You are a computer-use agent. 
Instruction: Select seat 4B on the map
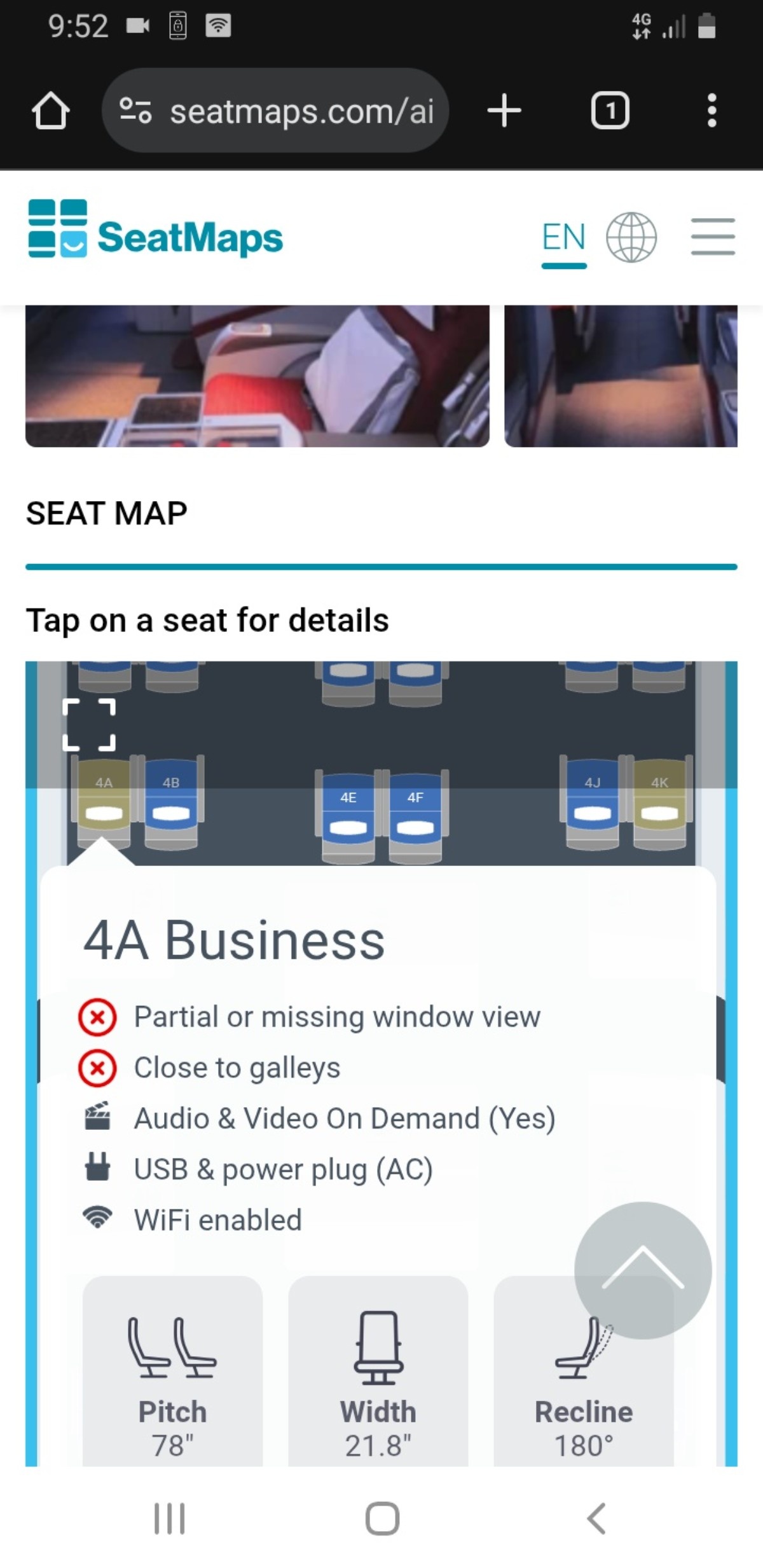172,802
